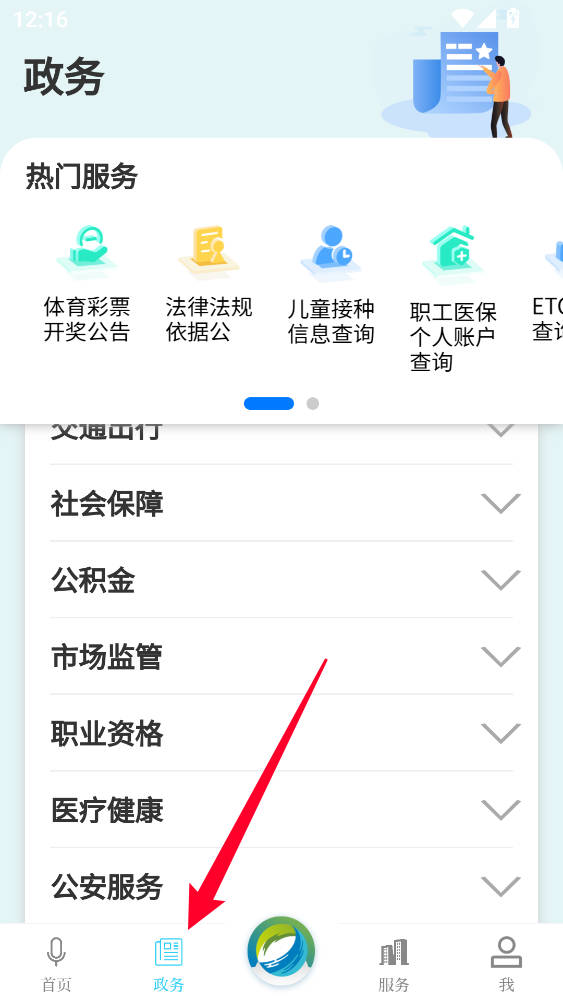Screen dimensions: 563x1001
Task: Tap the second page indicator dot
Action: (312, 403)
